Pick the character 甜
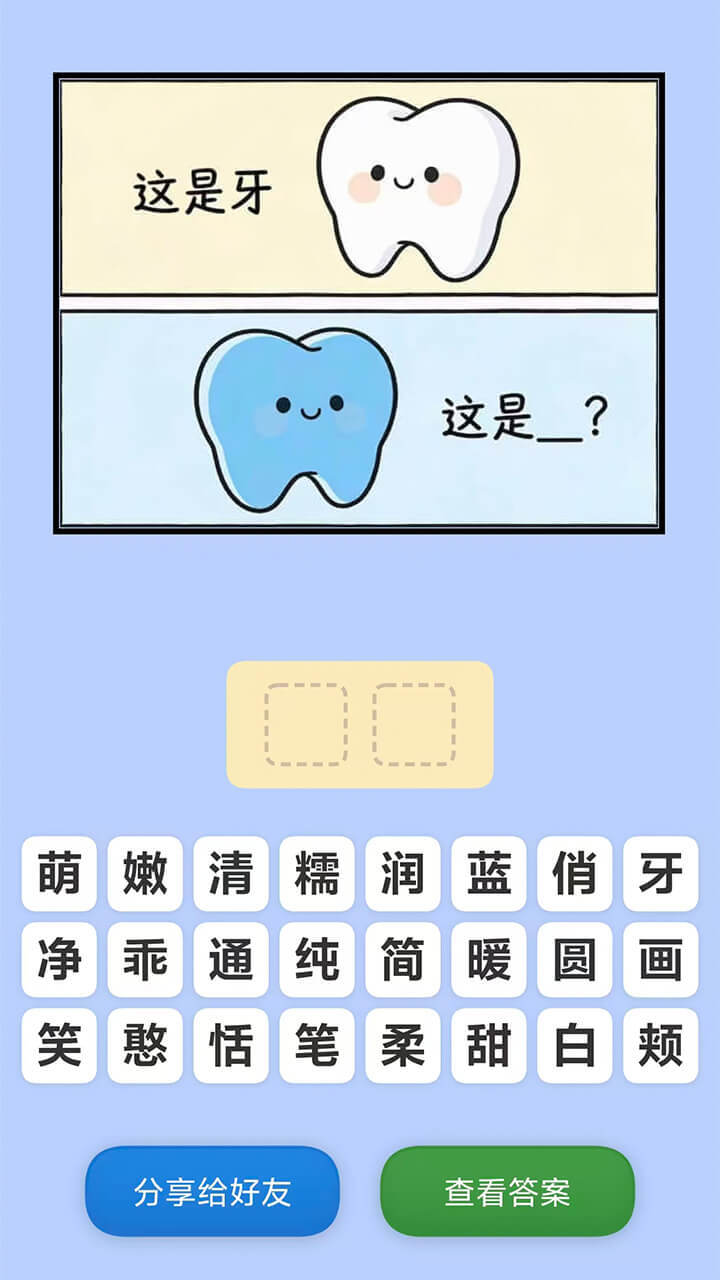 [x=489, y=1046]
